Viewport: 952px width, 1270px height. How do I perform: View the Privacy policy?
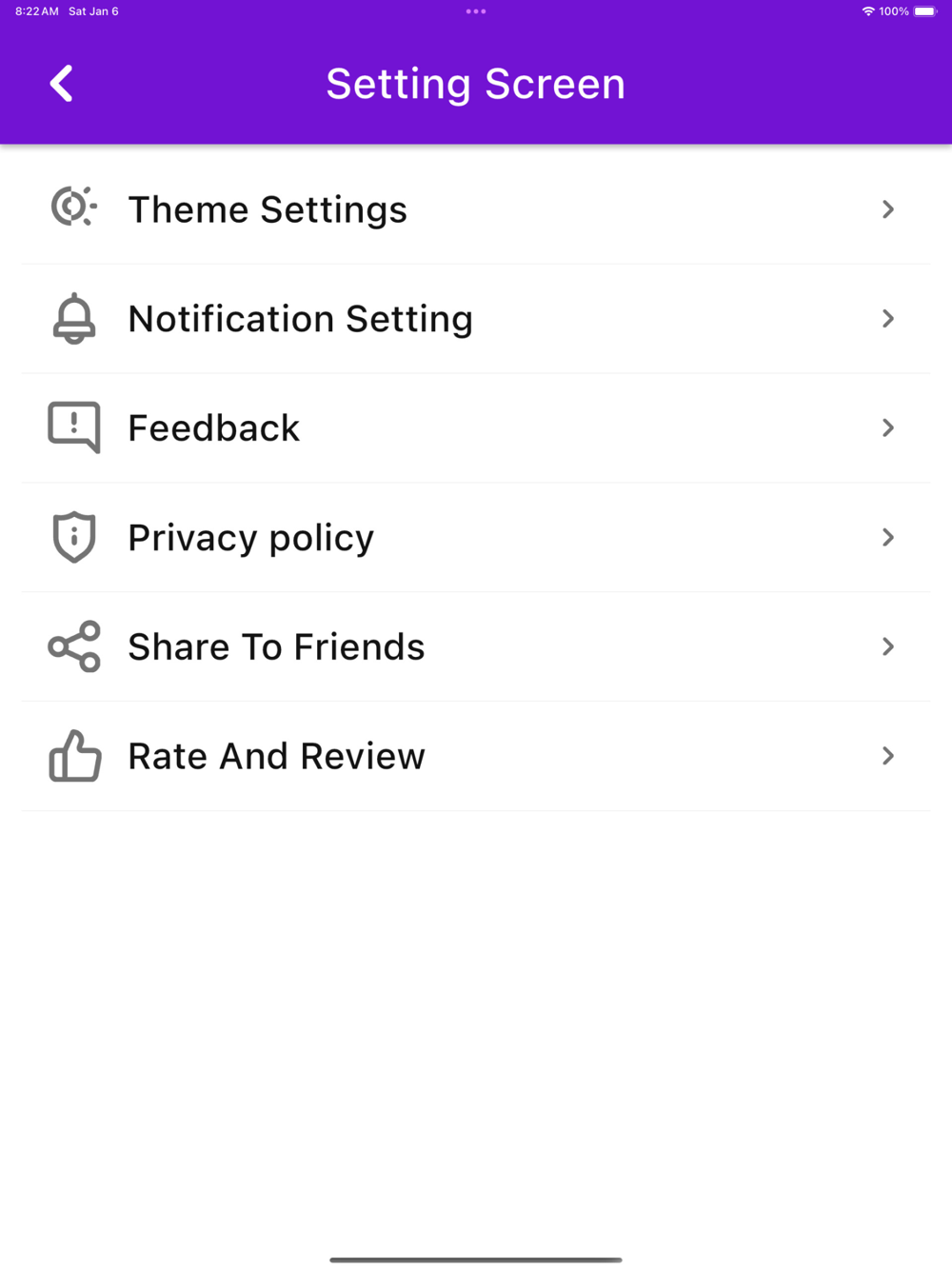pyautogui.click(x=251, y=538)
